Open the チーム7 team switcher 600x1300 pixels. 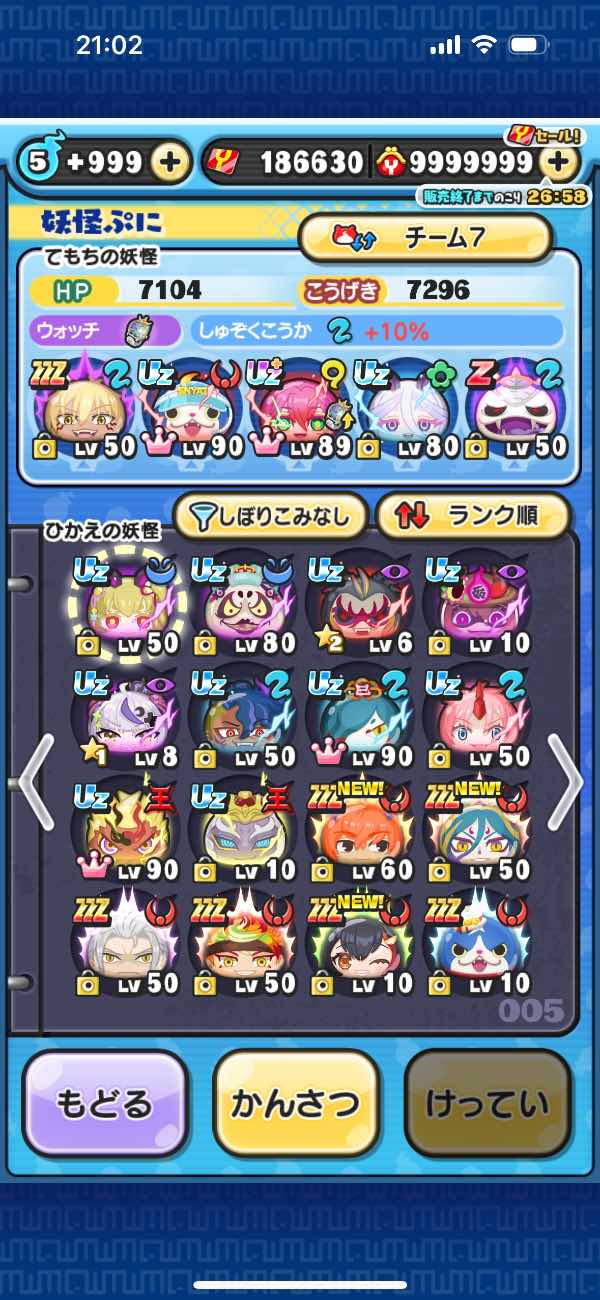click(425, 238)
